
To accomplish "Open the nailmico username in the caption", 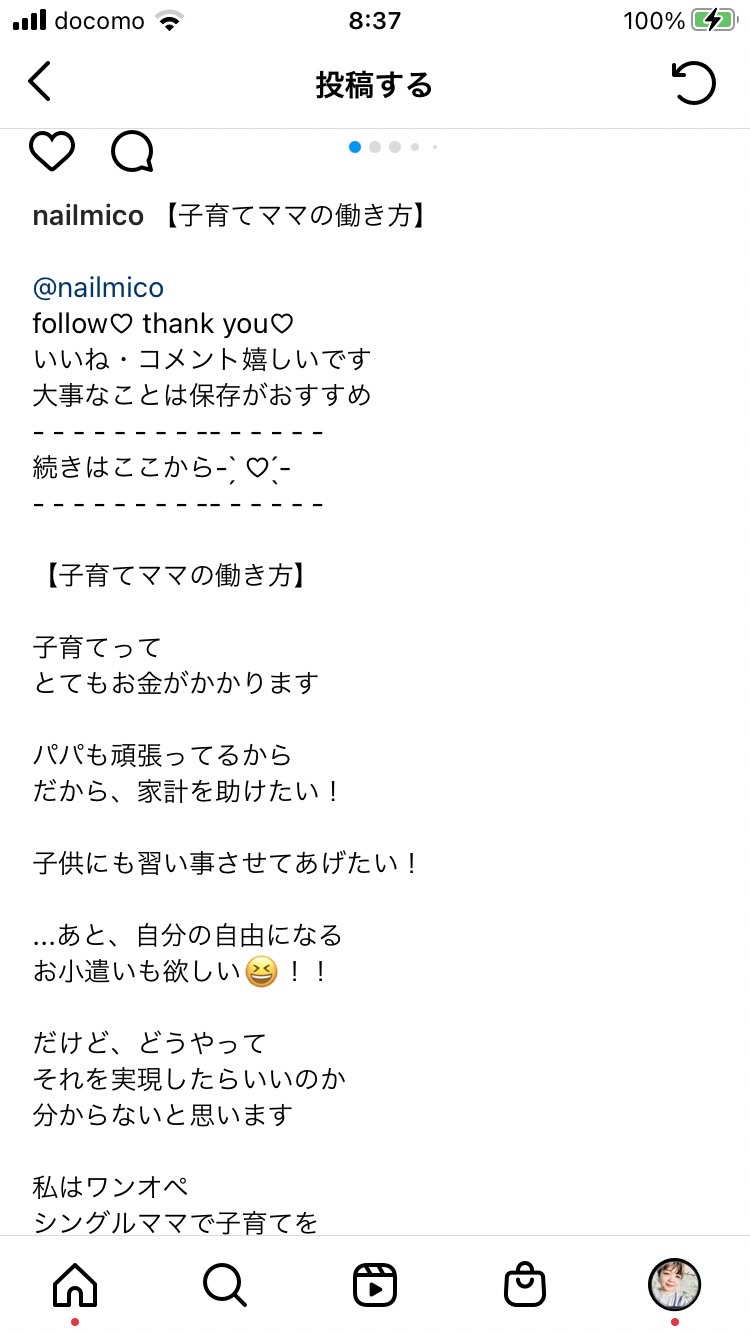I will (89, 216).
